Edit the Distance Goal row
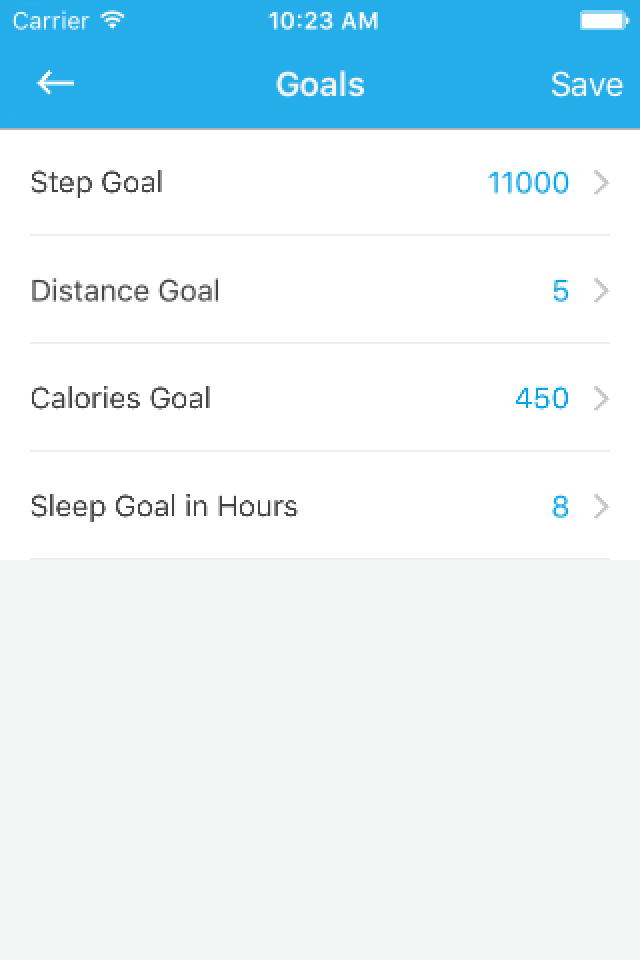The width and height of the screenshot is (640, 960). pyautogui.click(x=320, y=290)
